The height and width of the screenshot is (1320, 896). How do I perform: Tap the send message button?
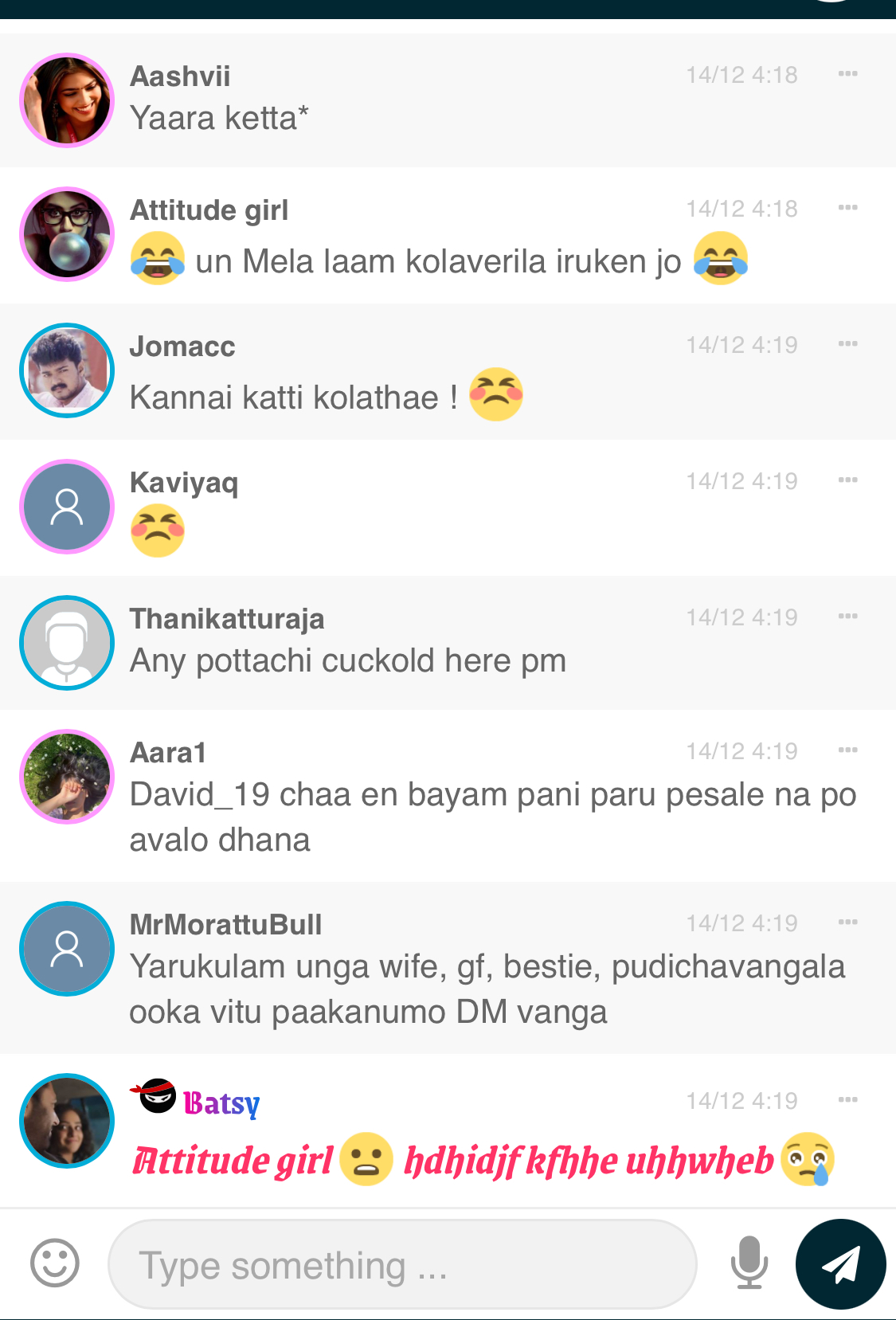[840, 1264]
